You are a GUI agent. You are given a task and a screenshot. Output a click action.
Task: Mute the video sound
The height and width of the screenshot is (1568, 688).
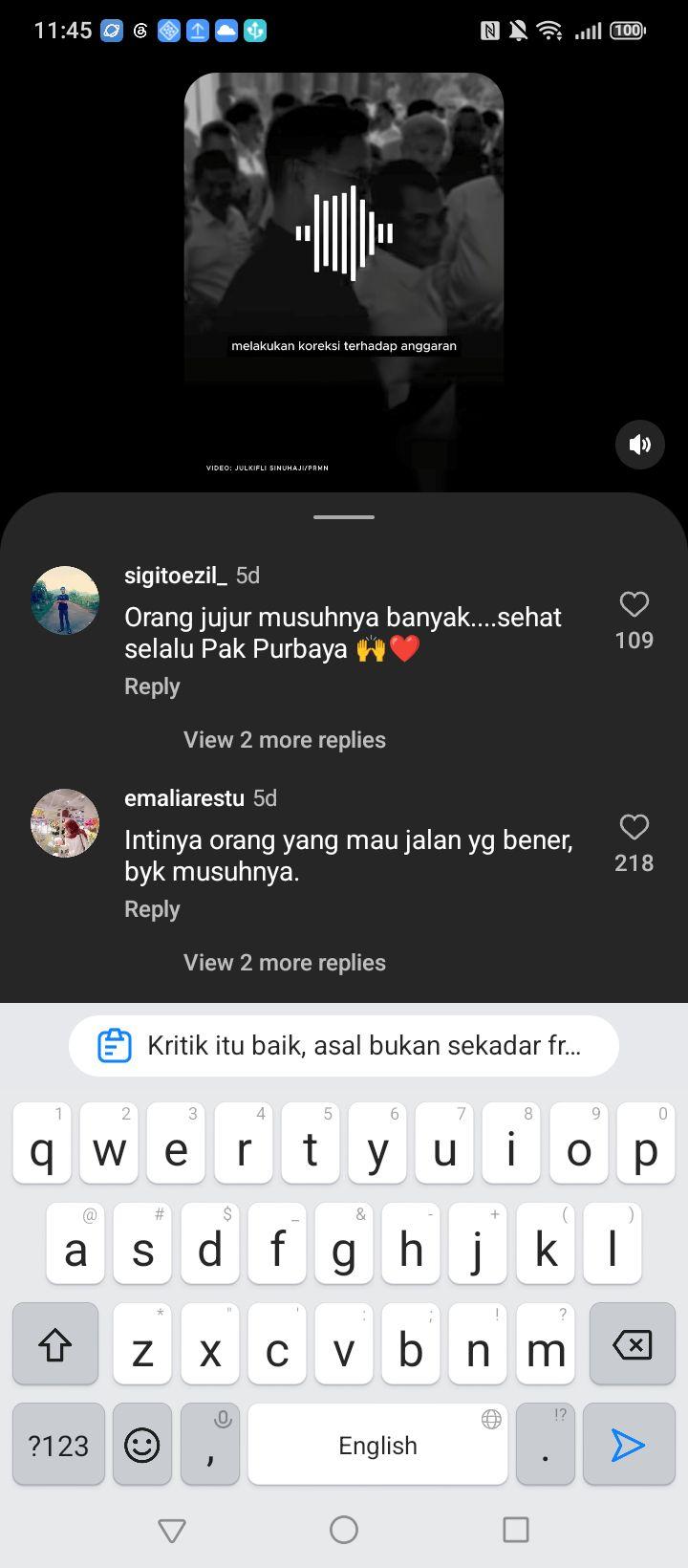pyautogui.click(x=639, y=445)
